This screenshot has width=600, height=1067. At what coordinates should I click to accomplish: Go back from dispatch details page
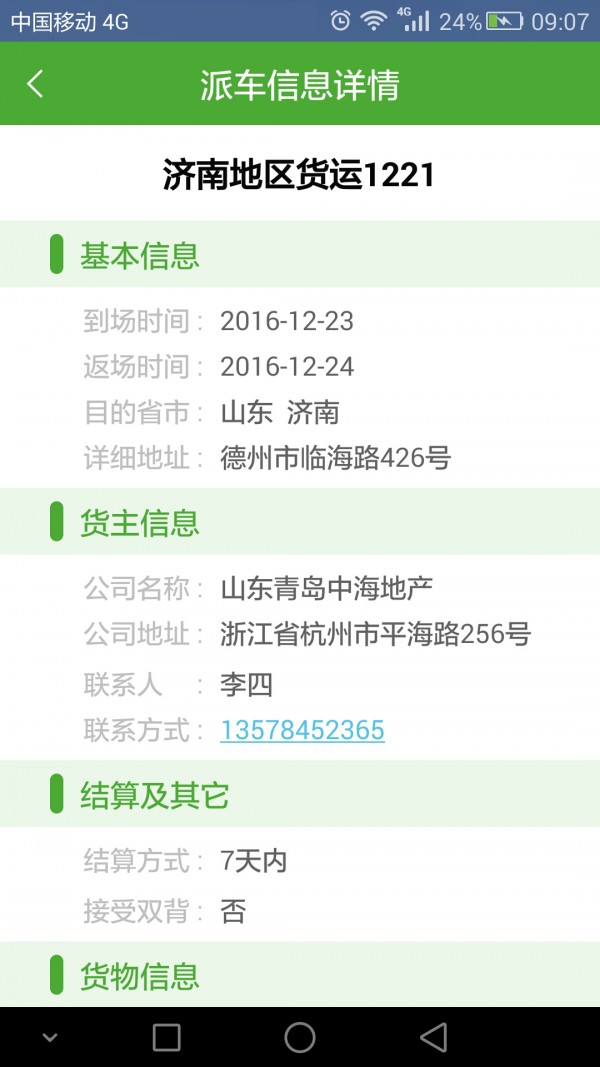[36, 84]
